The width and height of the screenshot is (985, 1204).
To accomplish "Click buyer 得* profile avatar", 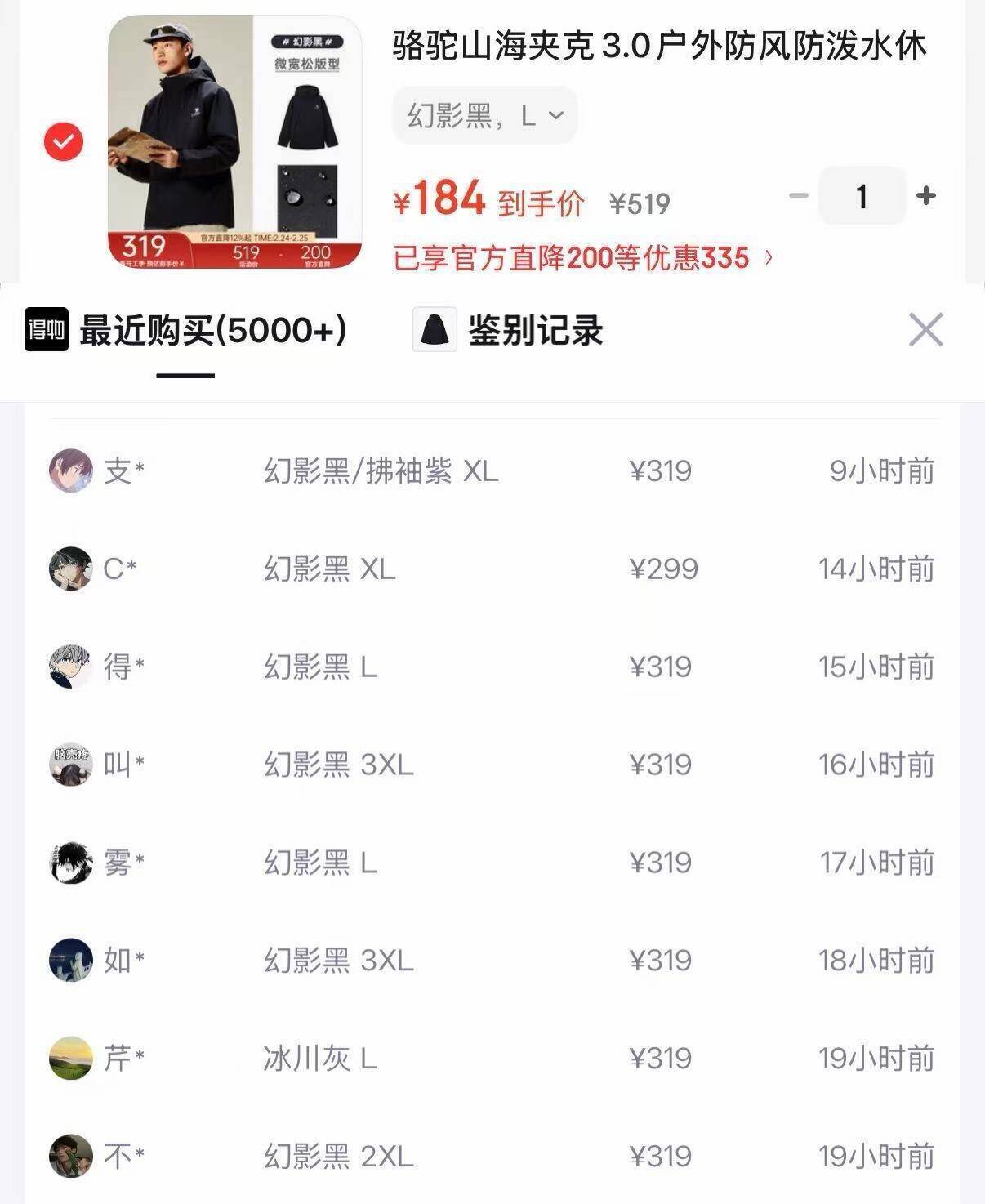I will [71, 666].
